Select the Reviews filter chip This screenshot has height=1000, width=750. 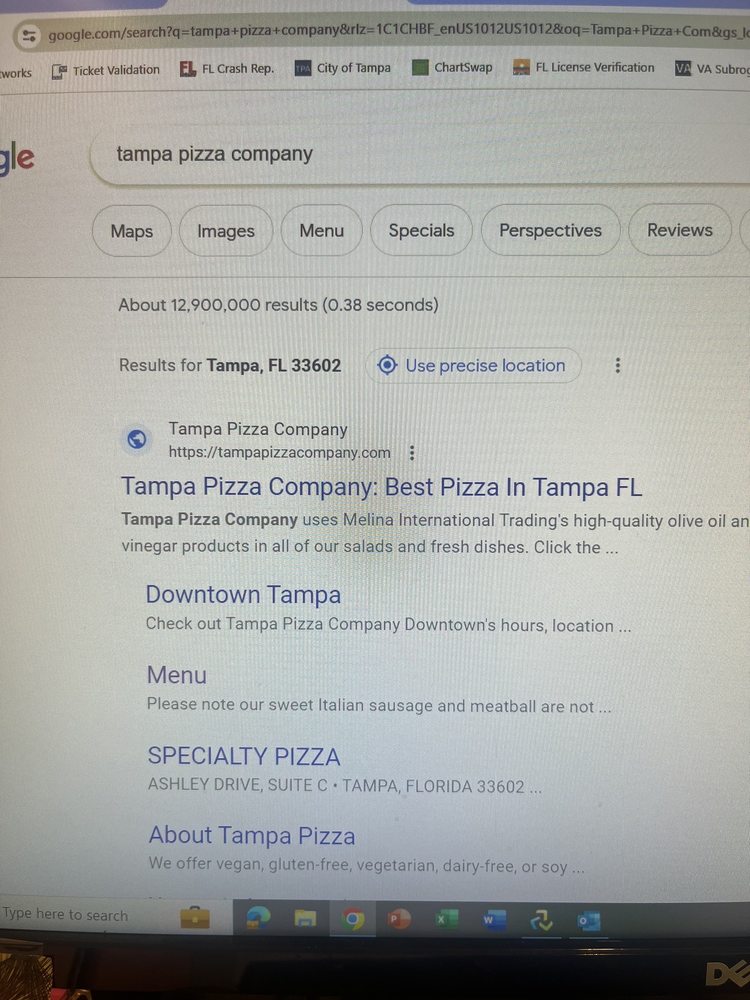(x=679, y=231)
